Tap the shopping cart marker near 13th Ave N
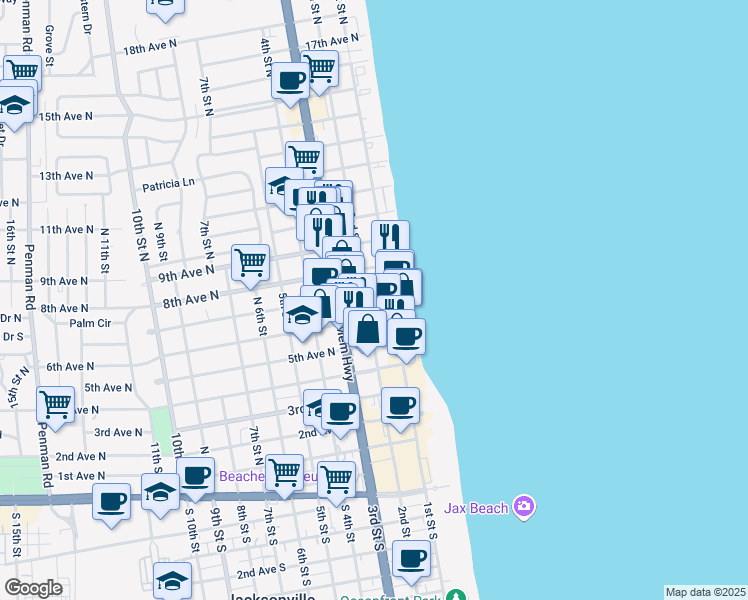 tap(304, 158)
